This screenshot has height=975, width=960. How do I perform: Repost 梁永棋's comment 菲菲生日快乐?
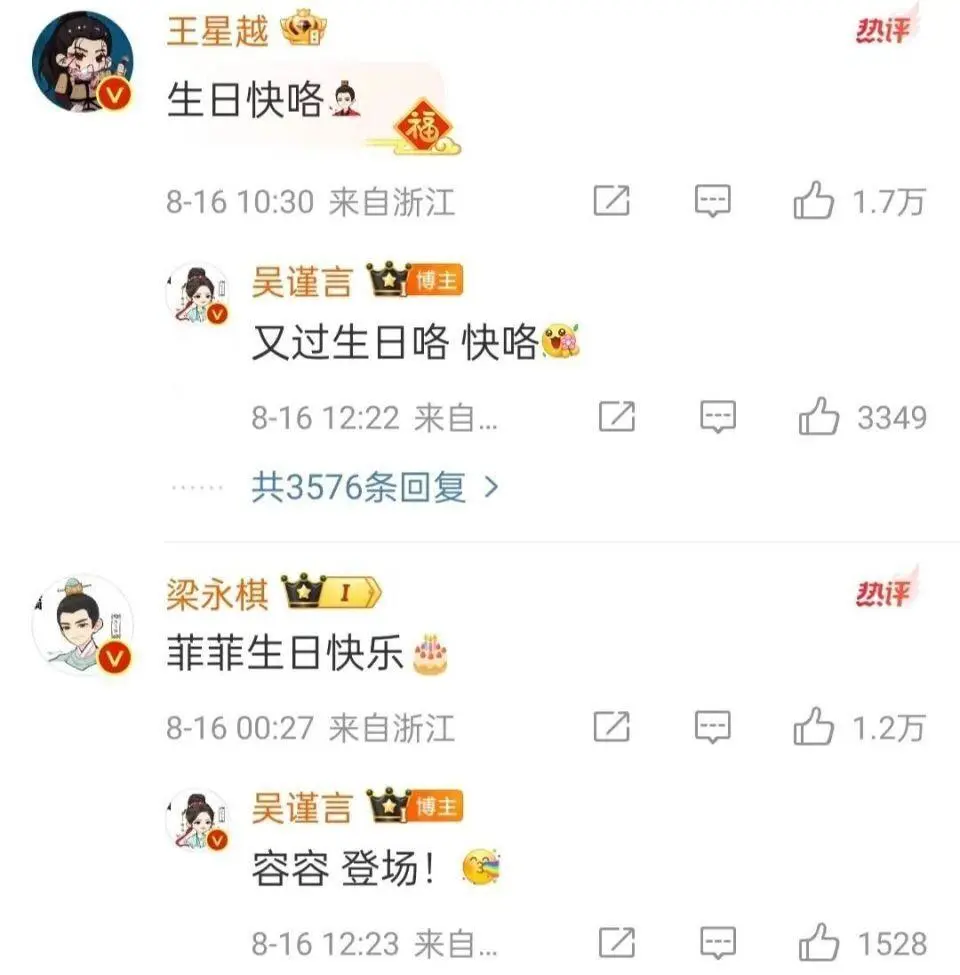click(611, 727)
